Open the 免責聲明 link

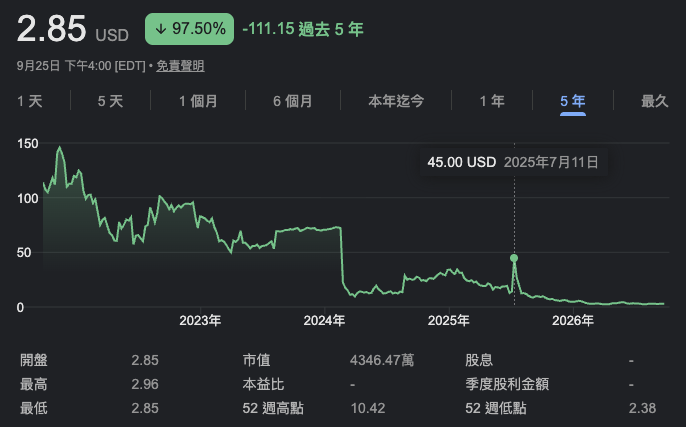(180, 66)
